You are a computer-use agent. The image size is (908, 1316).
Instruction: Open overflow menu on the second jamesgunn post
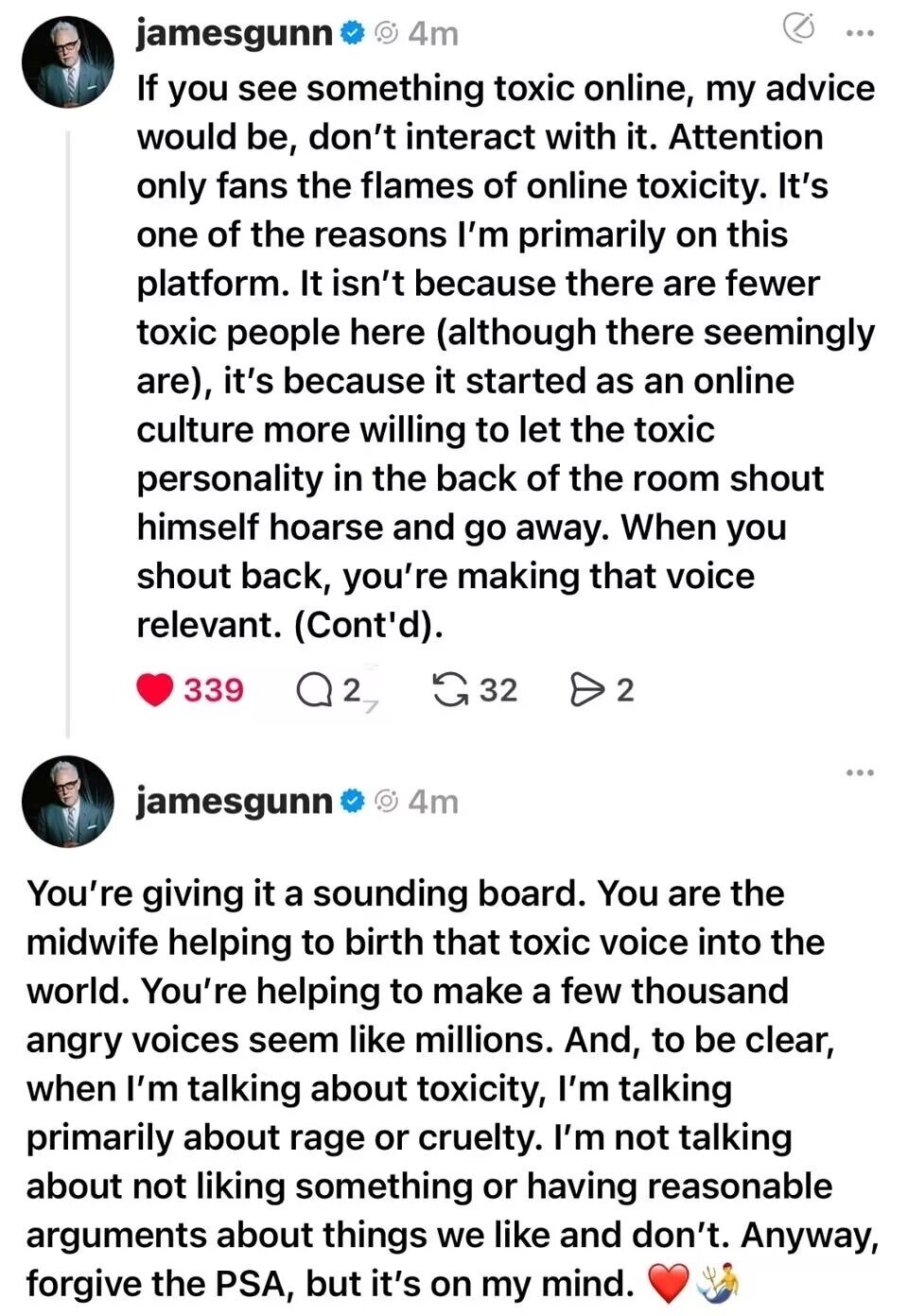pos(859,773)
